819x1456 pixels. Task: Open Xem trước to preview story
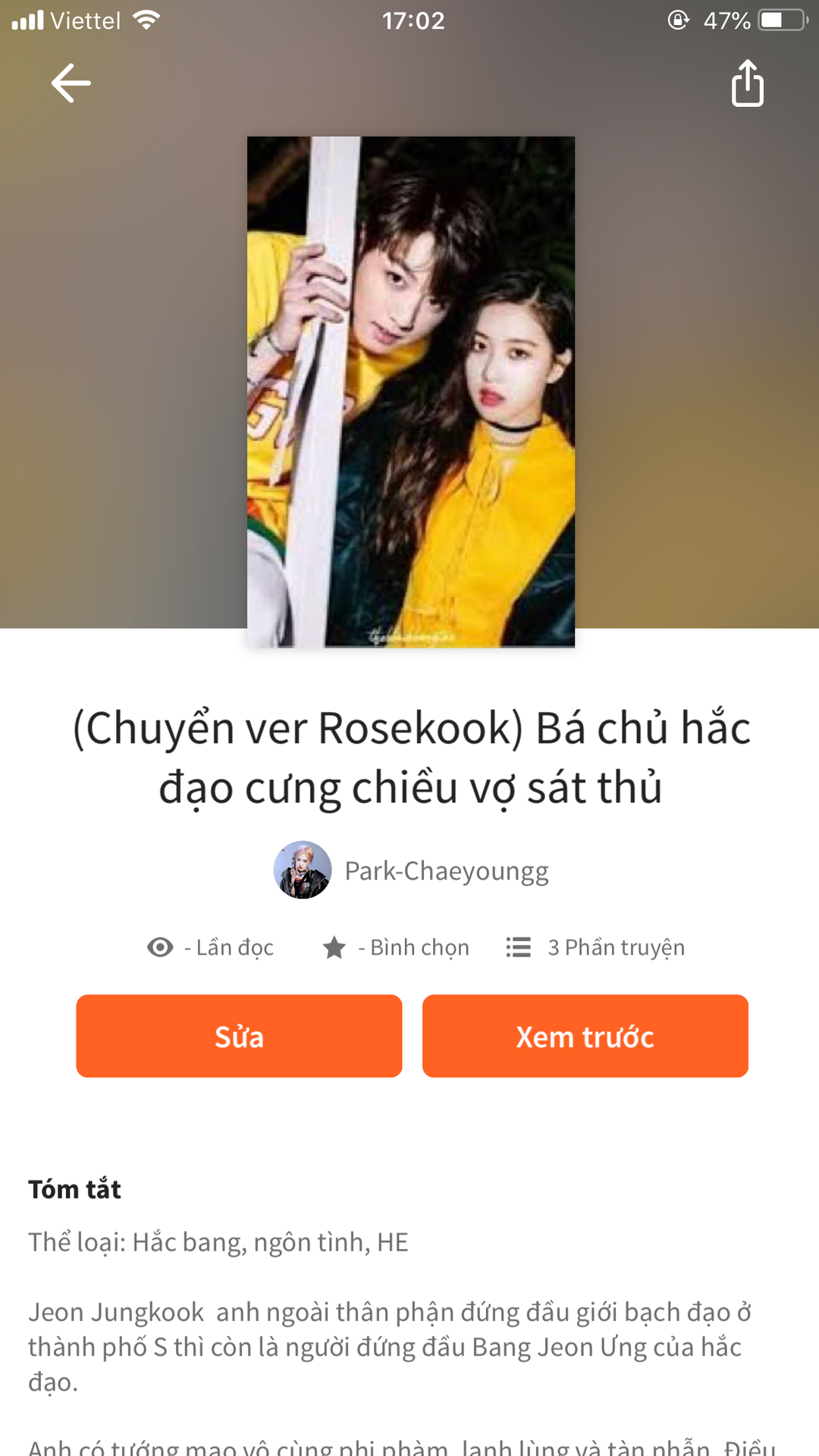(585, 1036)
